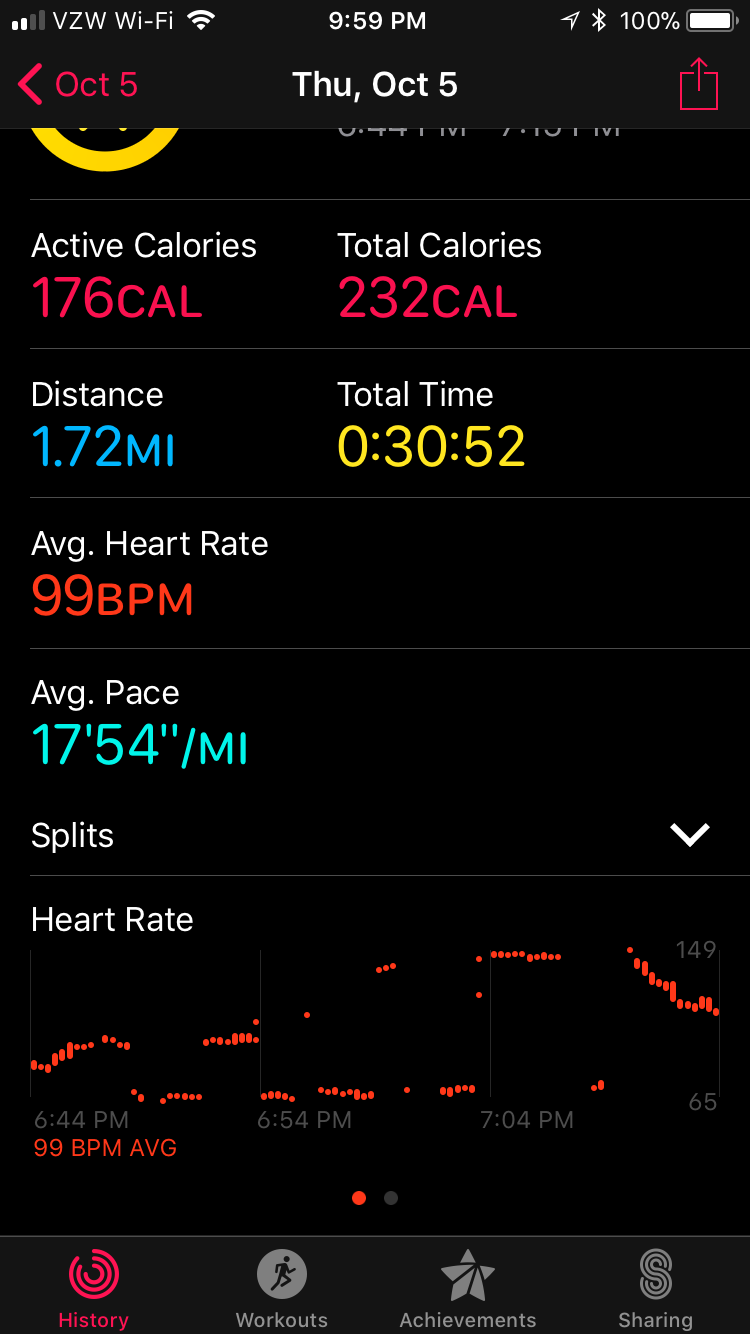Image resolution: width=750 pixels, height=1334 pixels.
Task: Open the Achievements tab
Action: [468, 1288]
